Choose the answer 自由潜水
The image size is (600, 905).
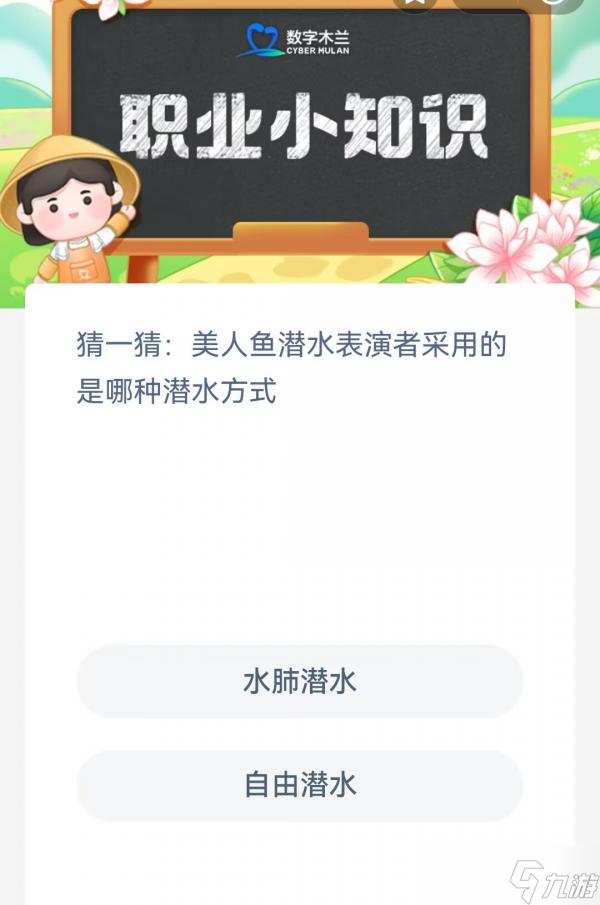(x=299, y=786)
